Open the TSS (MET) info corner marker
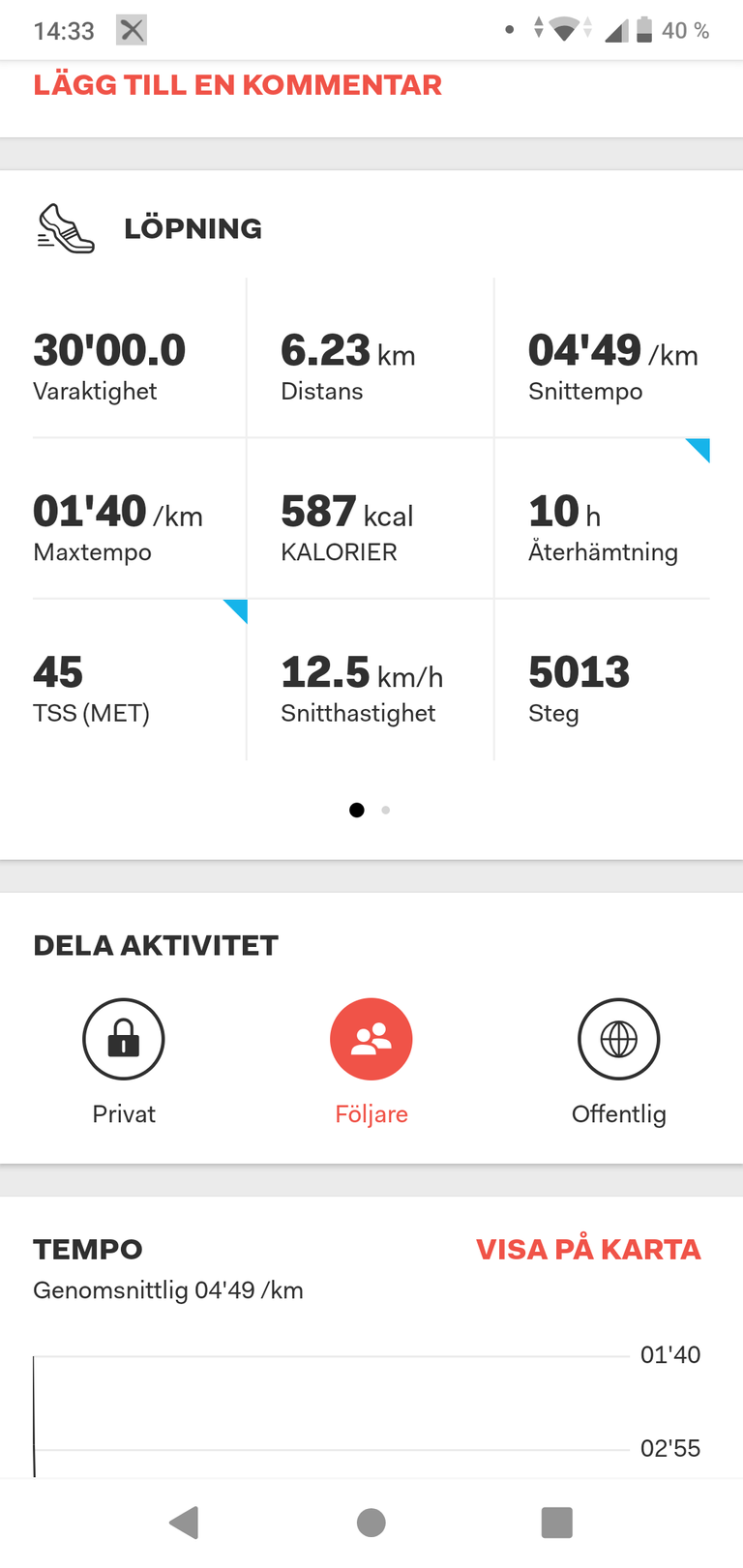This screenshot has height=1568, width=743. tap(239, 607)
